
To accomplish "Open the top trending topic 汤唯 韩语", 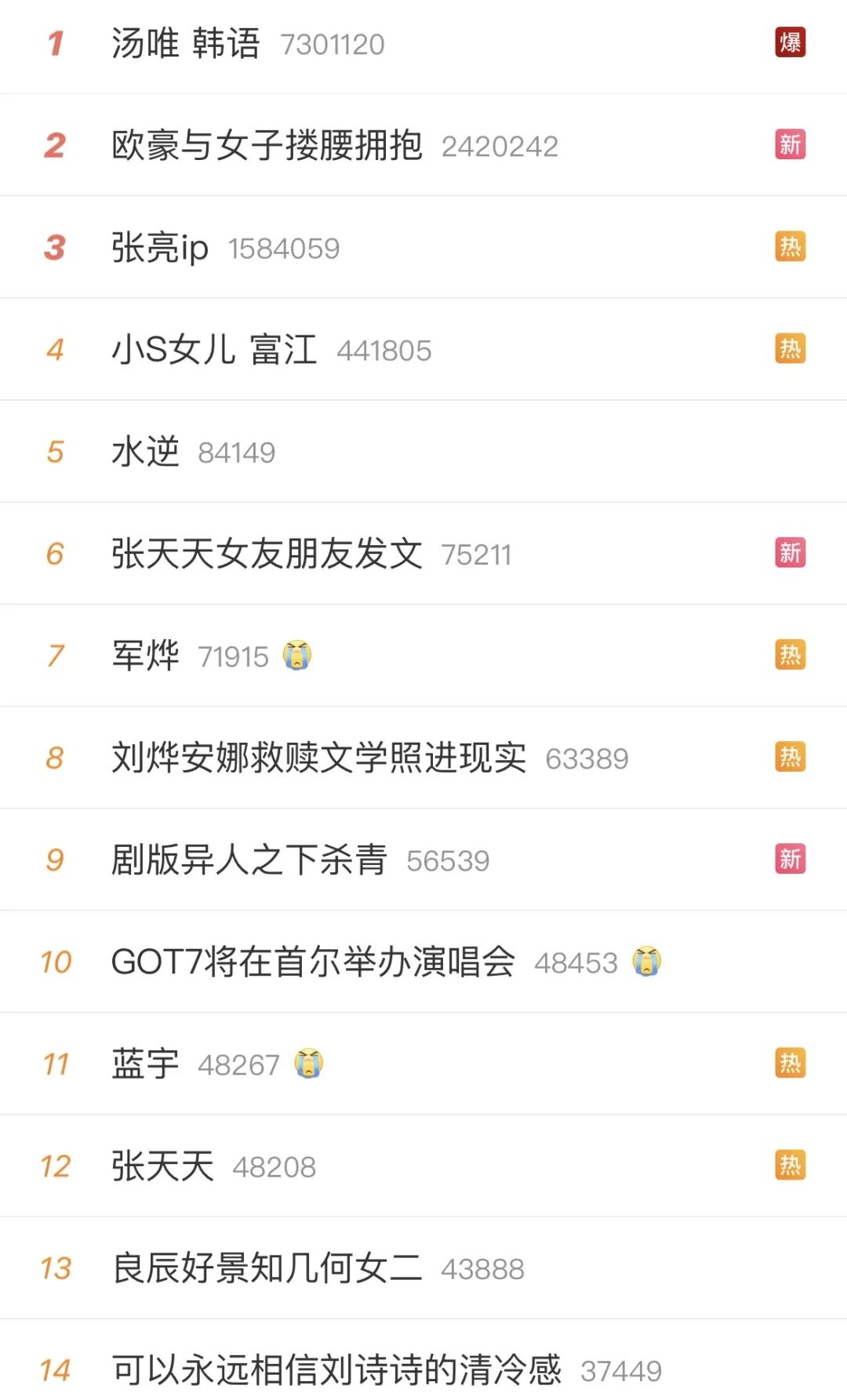I will [x=423, y=44].
